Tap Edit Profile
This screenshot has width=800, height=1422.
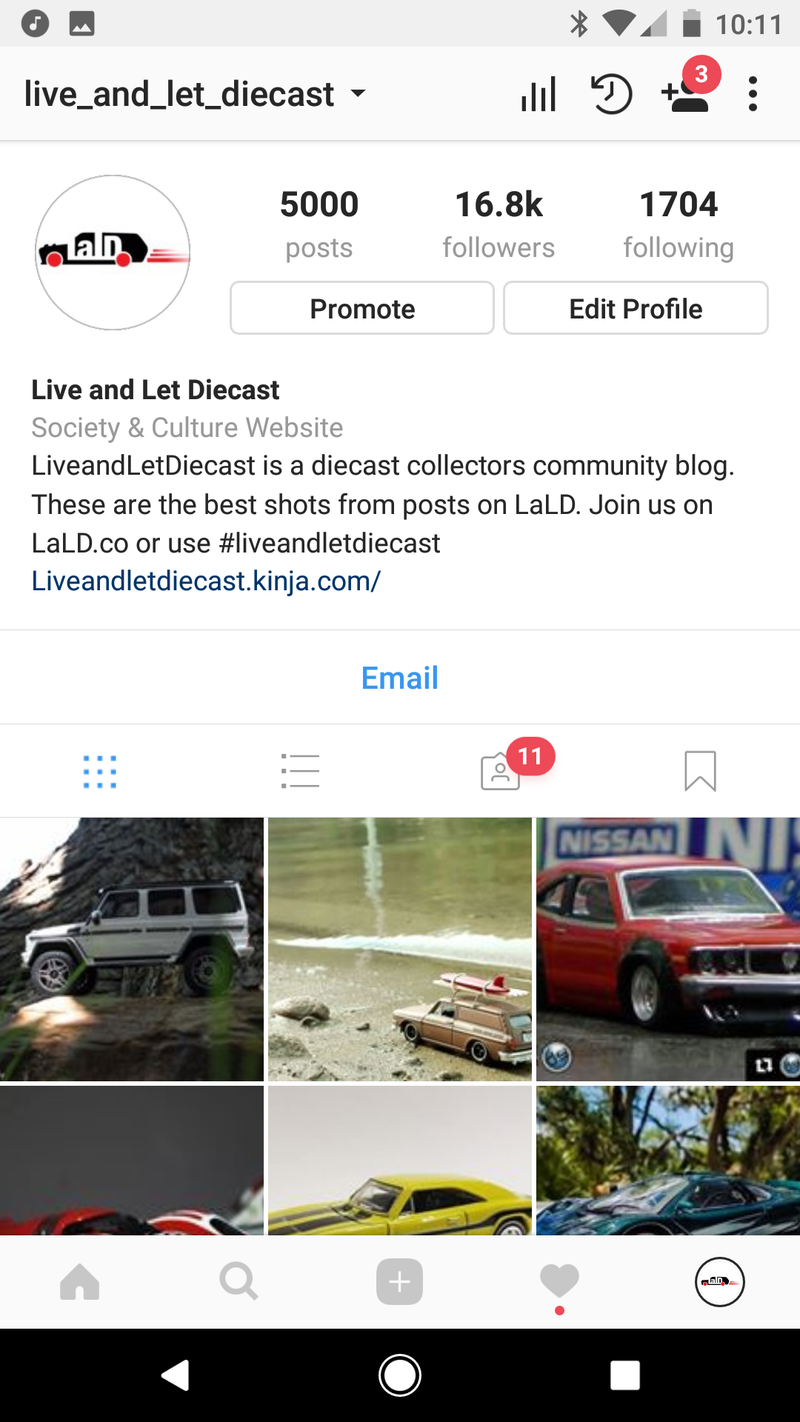tap(636, 308)
